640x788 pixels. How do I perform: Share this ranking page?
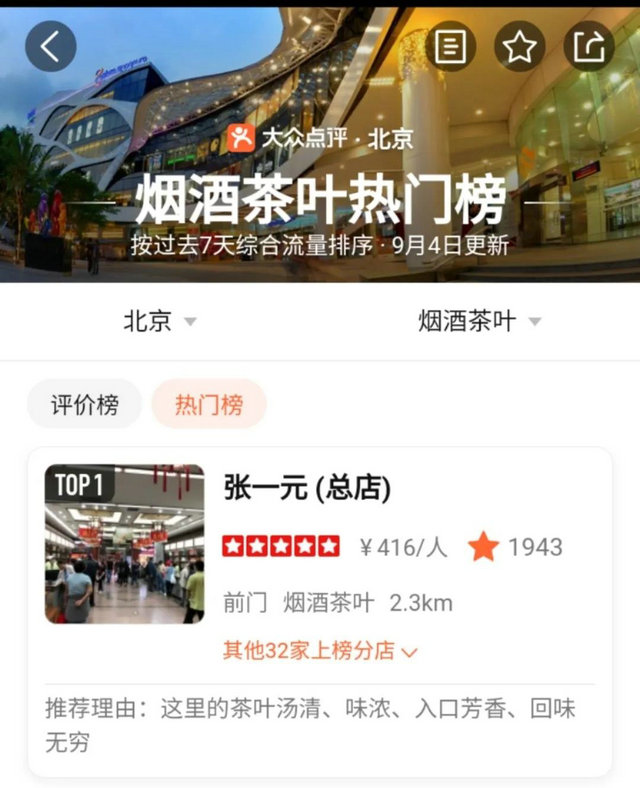click(589, 46)
